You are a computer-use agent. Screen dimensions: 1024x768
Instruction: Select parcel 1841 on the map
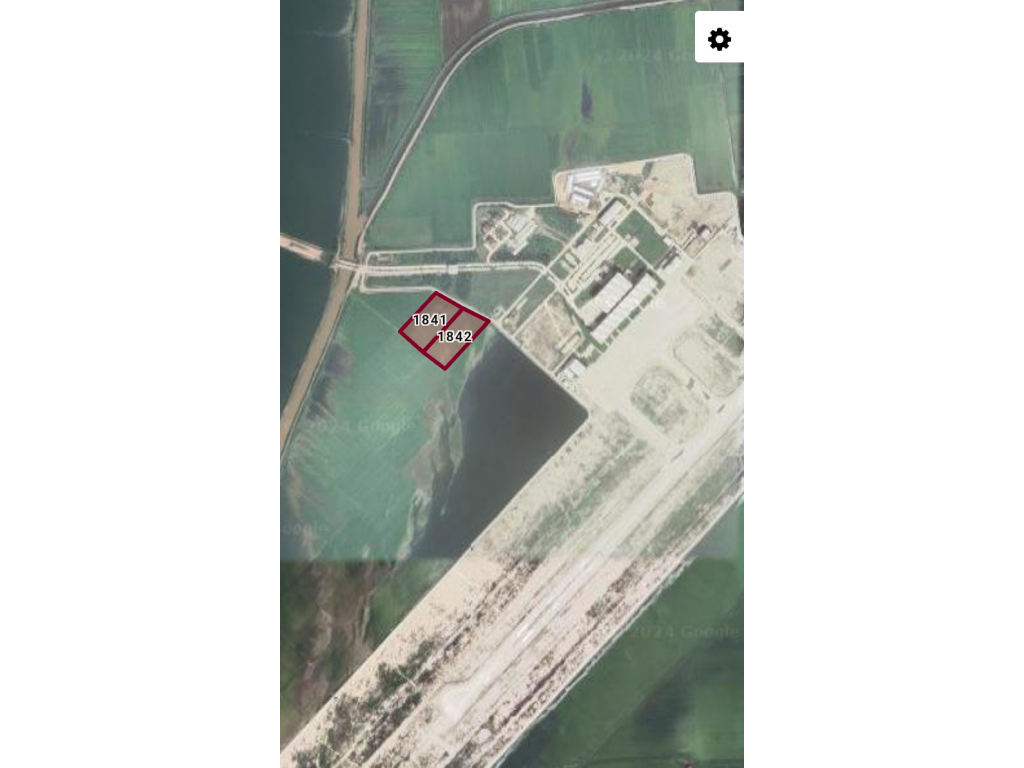[x=429, y=319]
